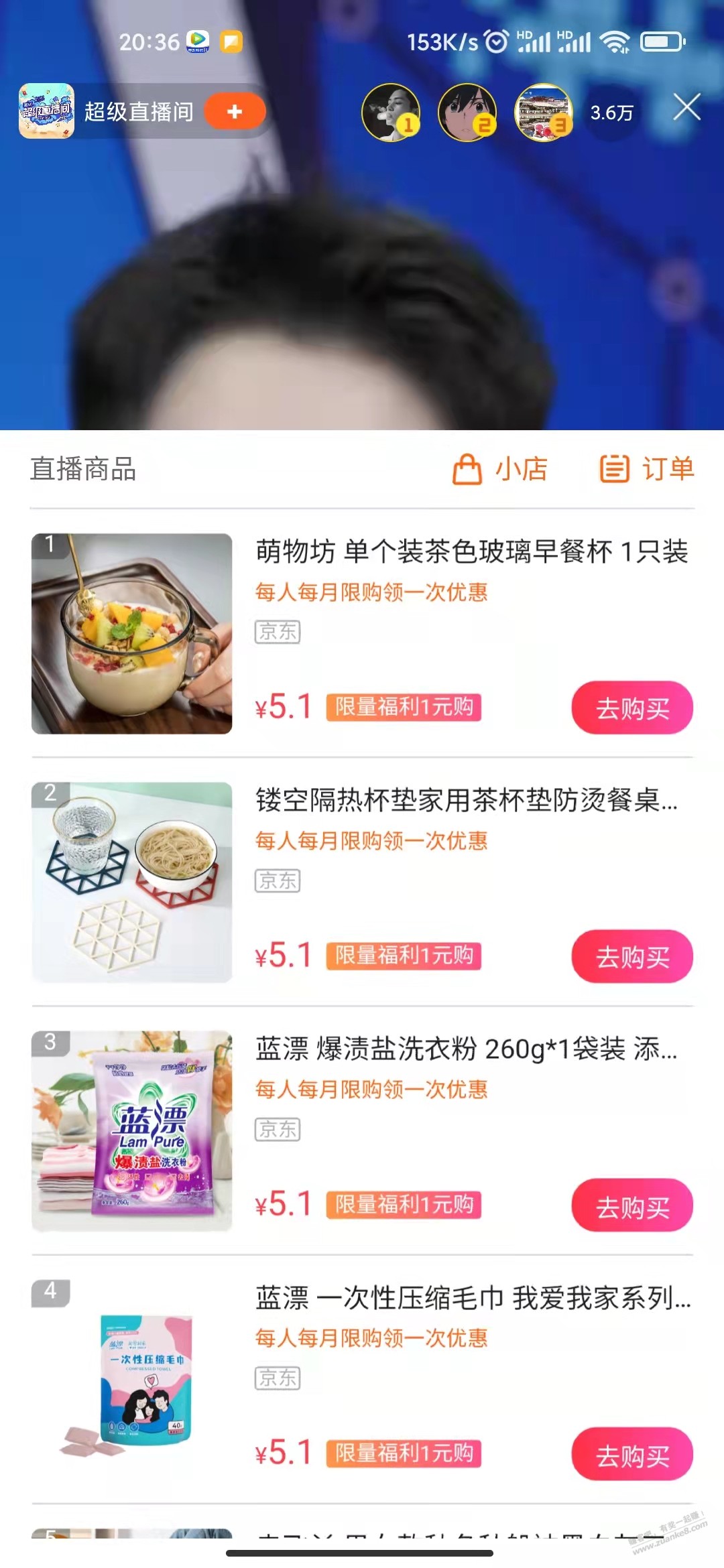
Task: Follow 超级直播间 with the plus button
Action: point(235,111)
